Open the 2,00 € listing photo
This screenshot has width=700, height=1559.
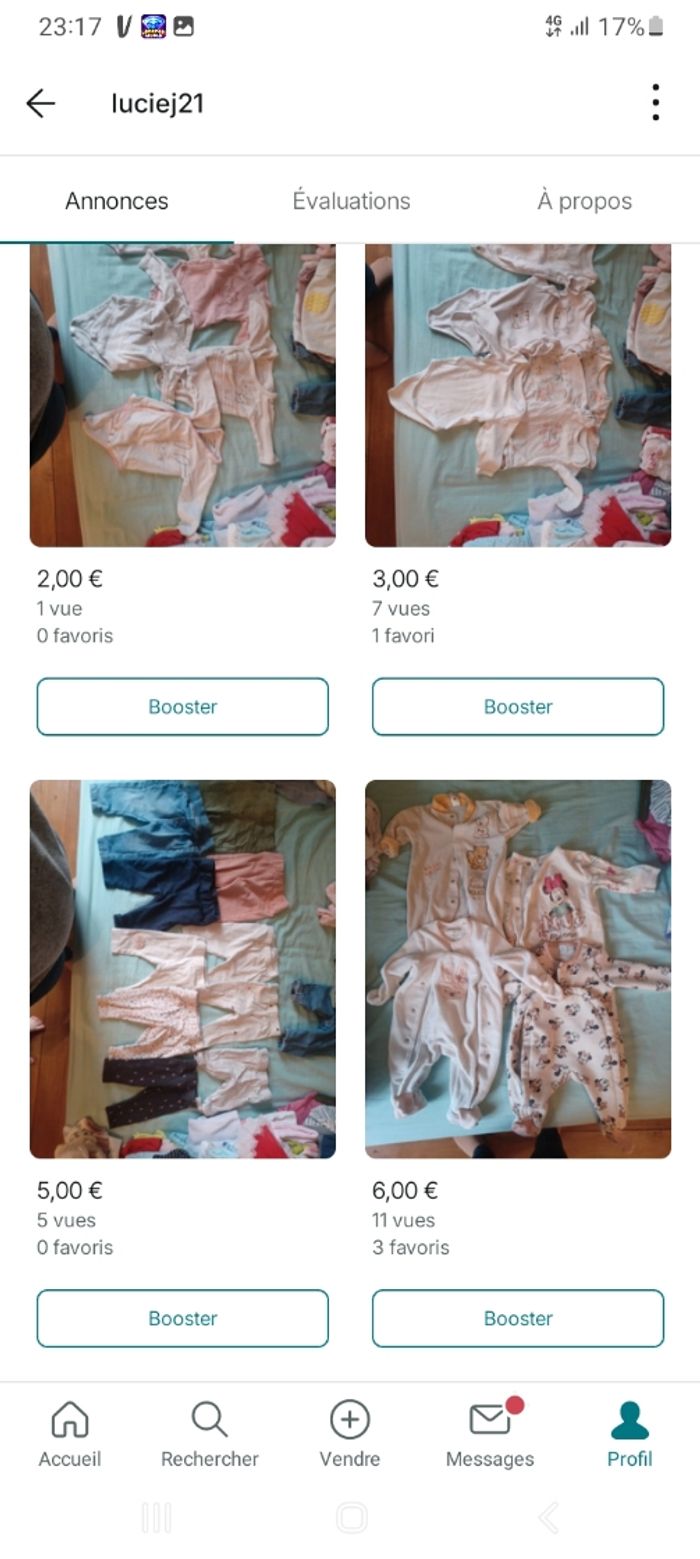click(182, 395)
